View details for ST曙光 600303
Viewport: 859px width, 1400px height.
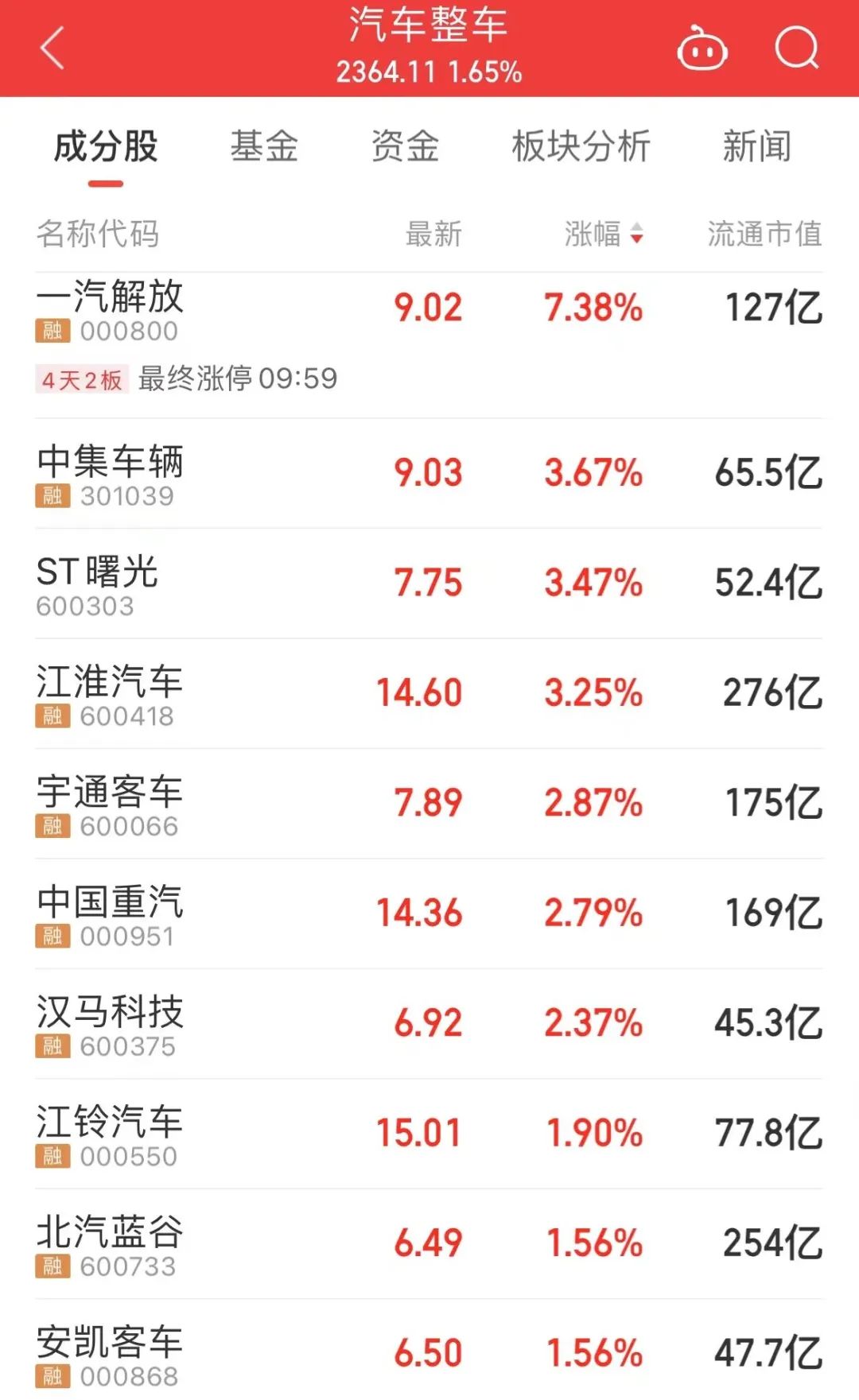coord(429,584)
